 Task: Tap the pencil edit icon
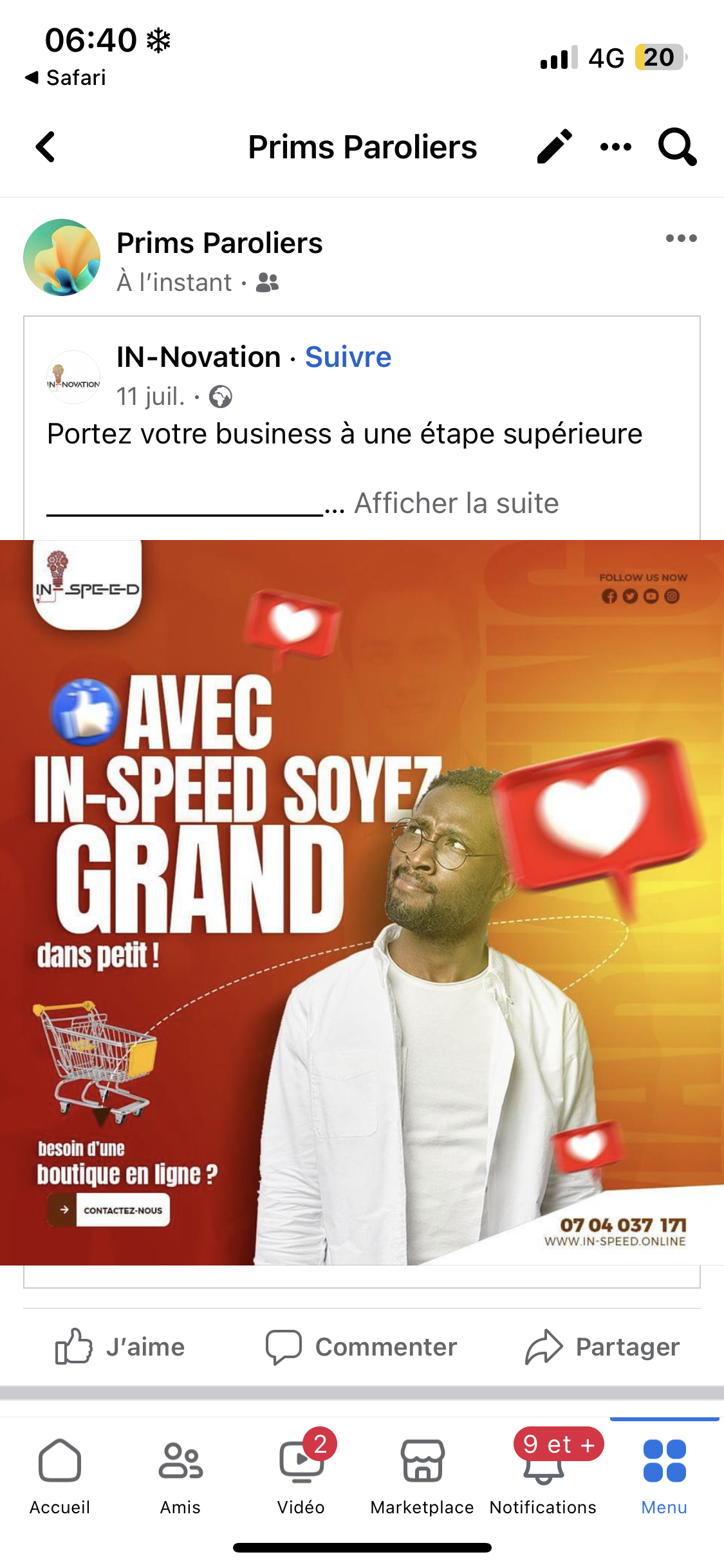point(554,147)
